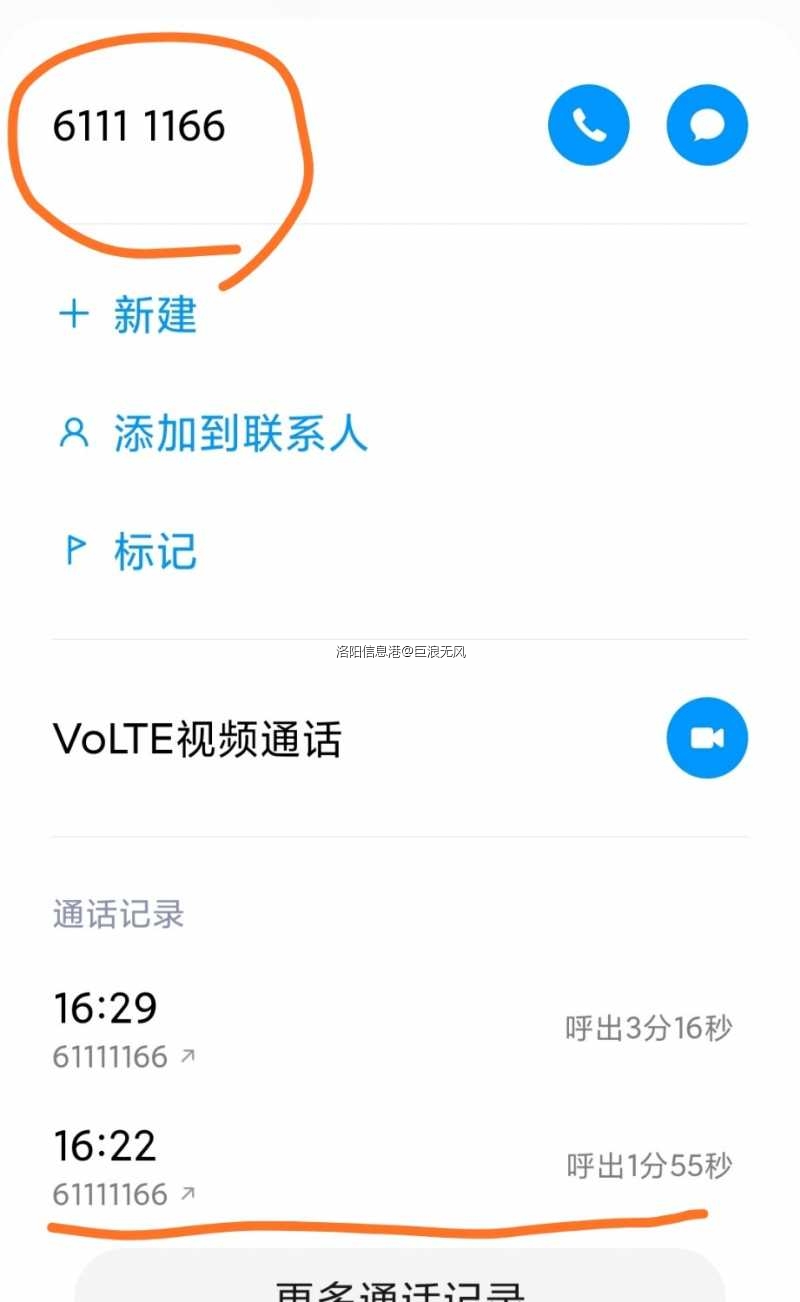Start a VoLTE video call

[707, 738]
